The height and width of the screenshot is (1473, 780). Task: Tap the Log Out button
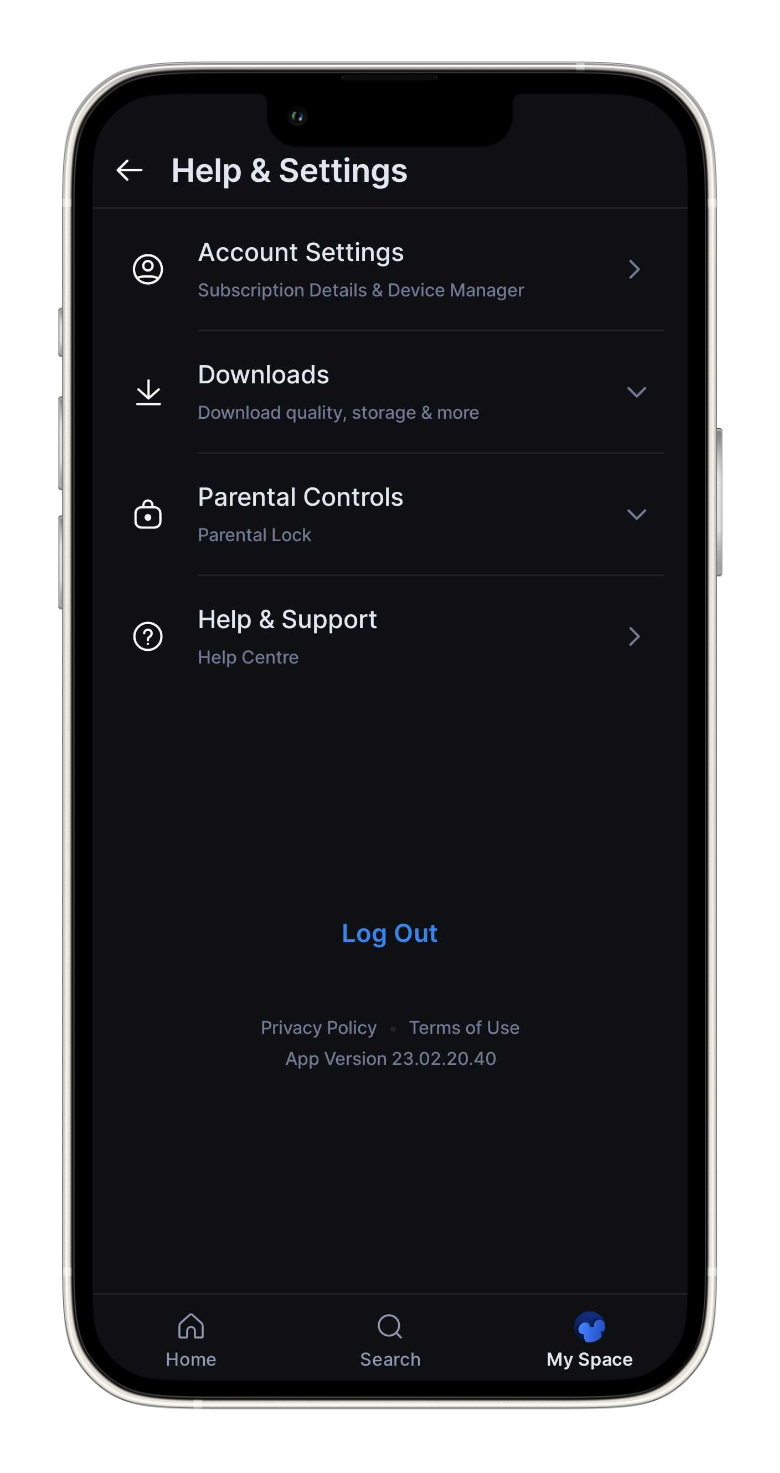click(390, 933)
